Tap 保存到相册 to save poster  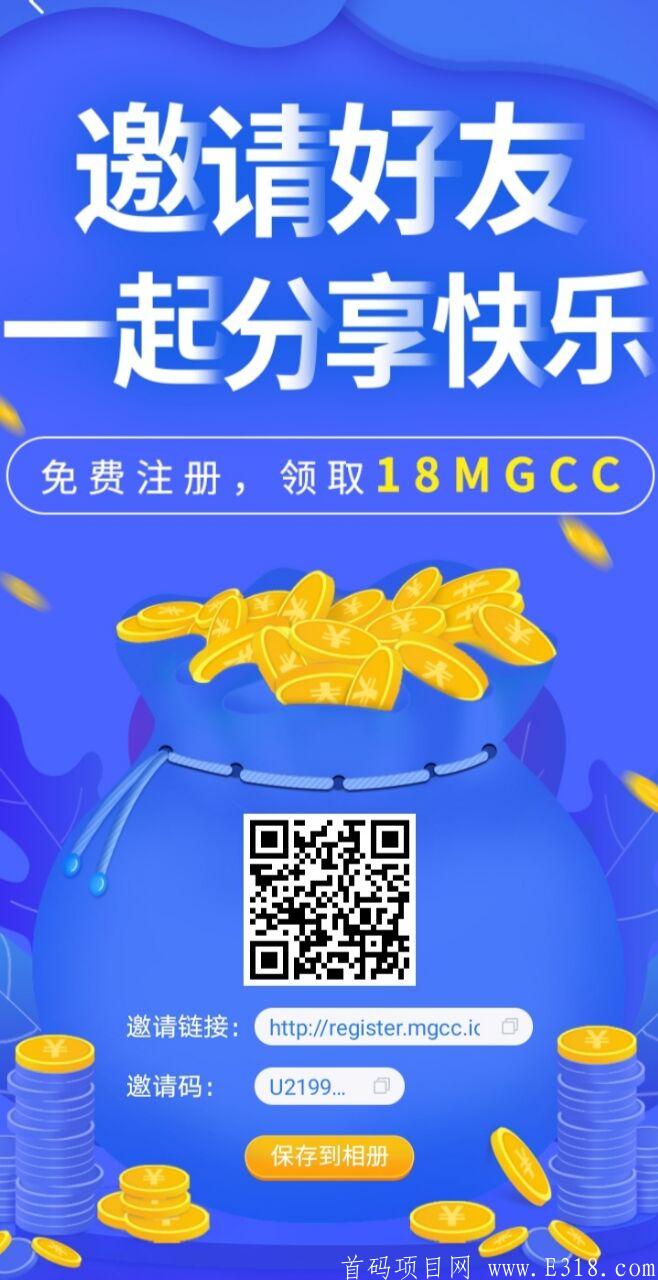(x=329, y=1157)
